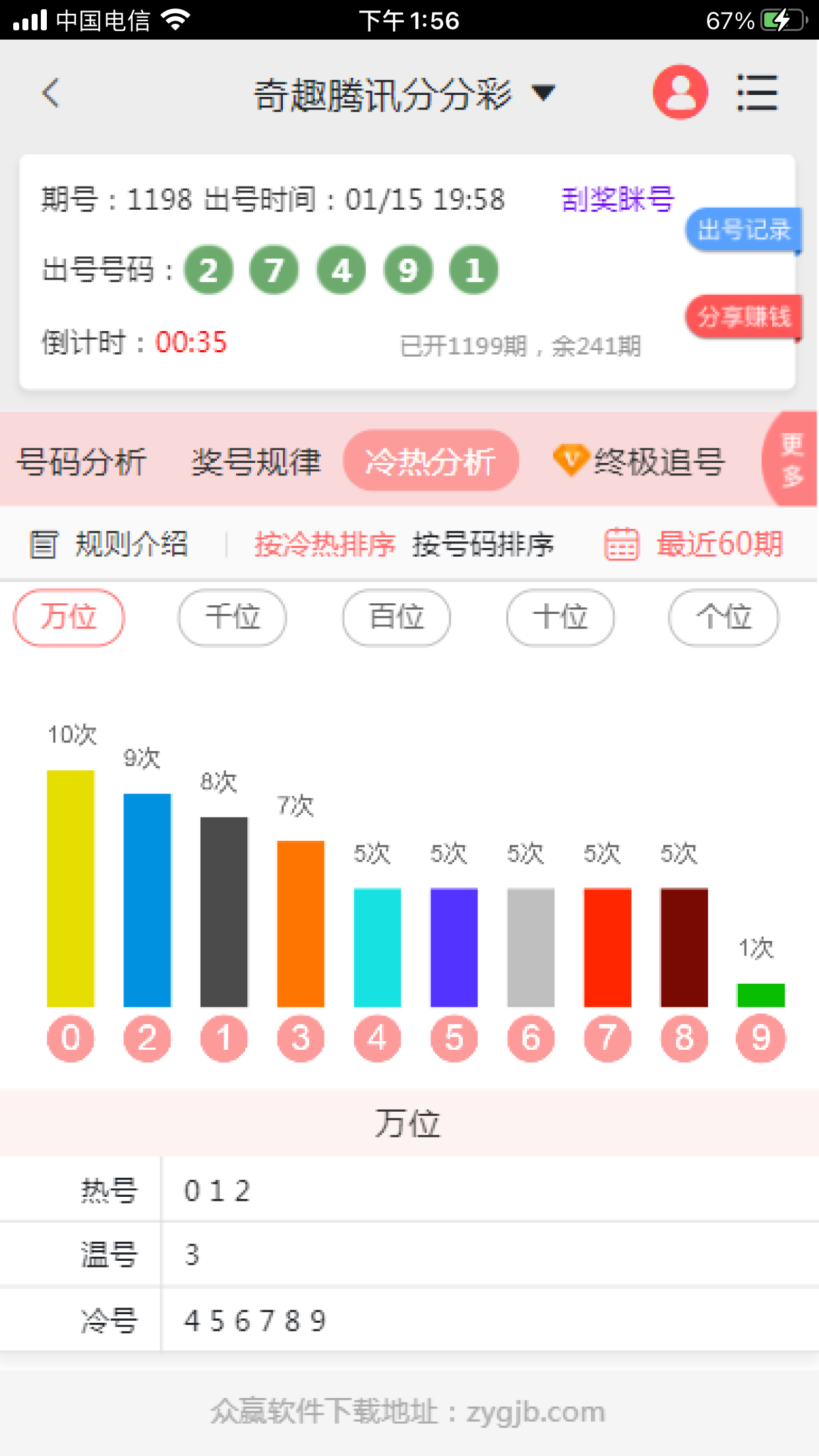Sort by 按冷热排序
819x1456 pixels.
(x=324, y=545)
